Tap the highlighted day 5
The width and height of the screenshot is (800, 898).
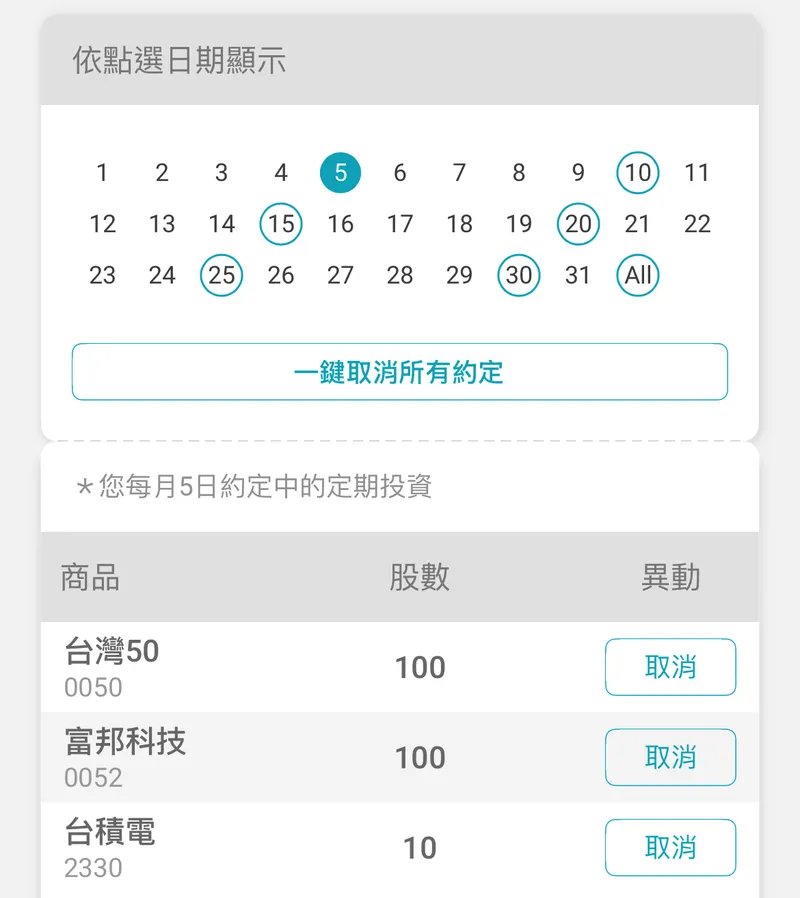[x=340, y=173]
